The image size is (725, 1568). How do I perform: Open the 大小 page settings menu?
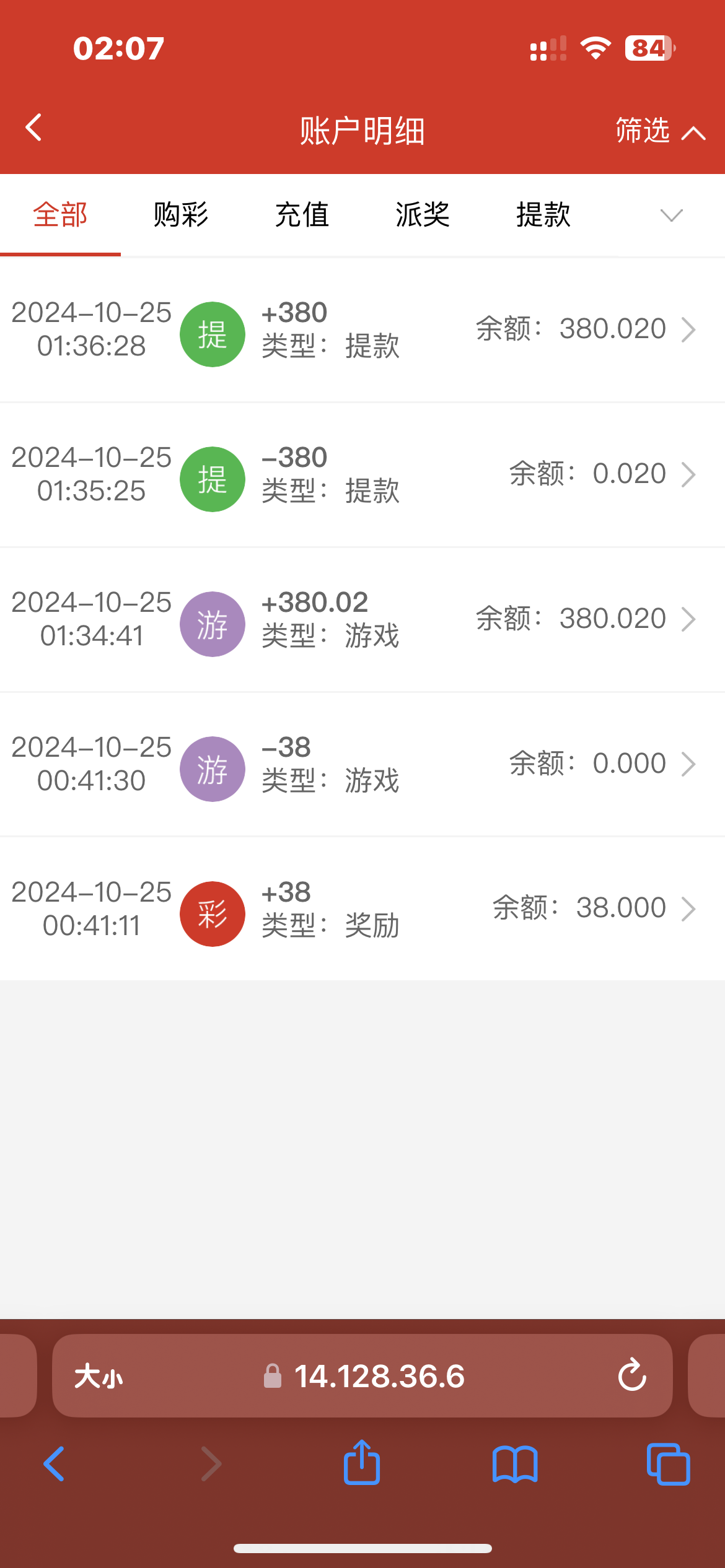99,1377
